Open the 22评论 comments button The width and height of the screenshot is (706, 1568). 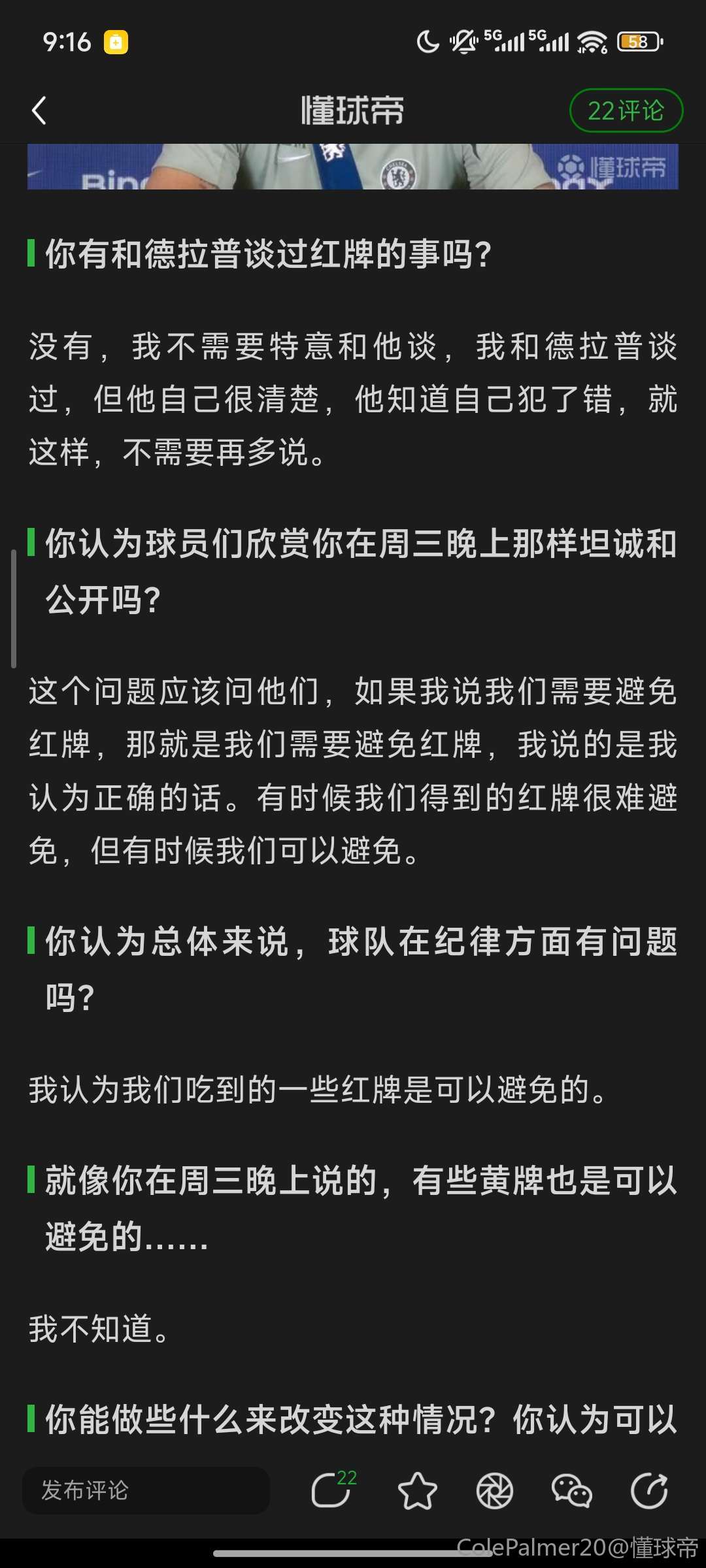click(626, 110)
